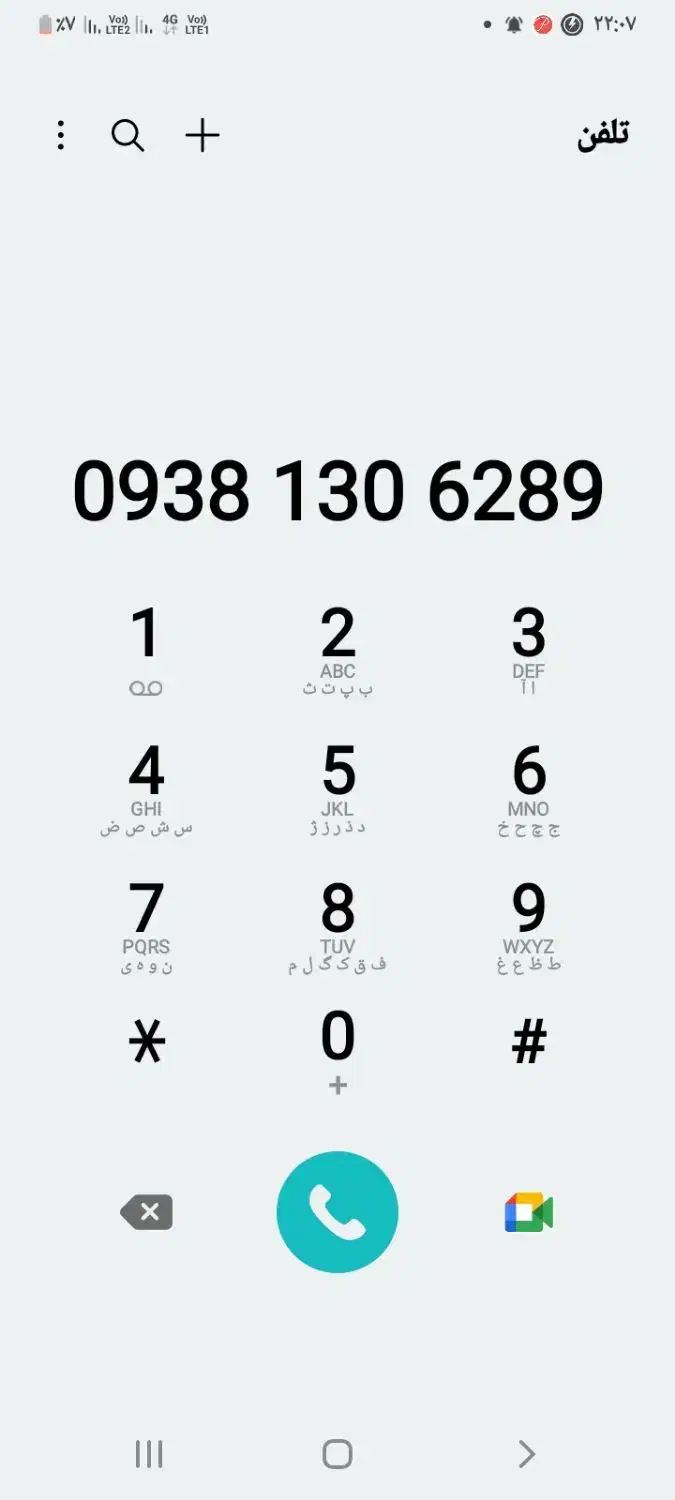Open recent apps from navigation bar

pos(148,1454)
